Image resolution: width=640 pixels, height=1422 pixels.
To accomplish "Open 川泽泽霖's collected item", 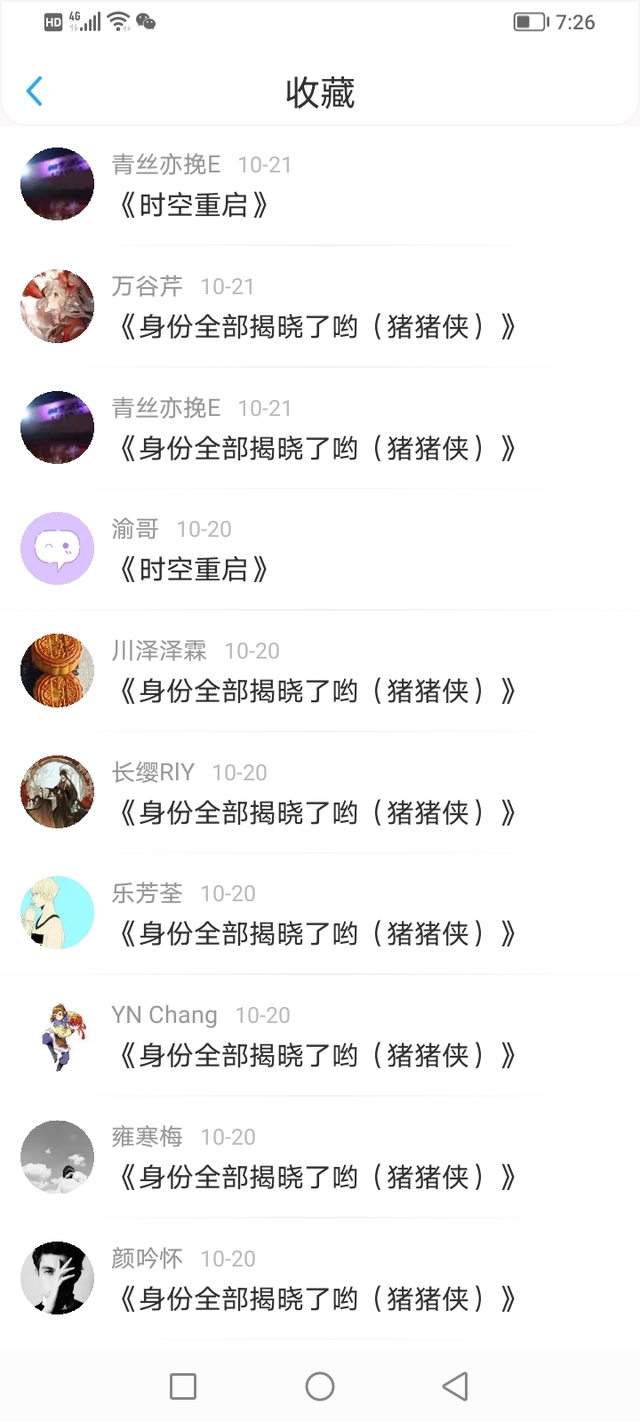I will coord(316,690).
